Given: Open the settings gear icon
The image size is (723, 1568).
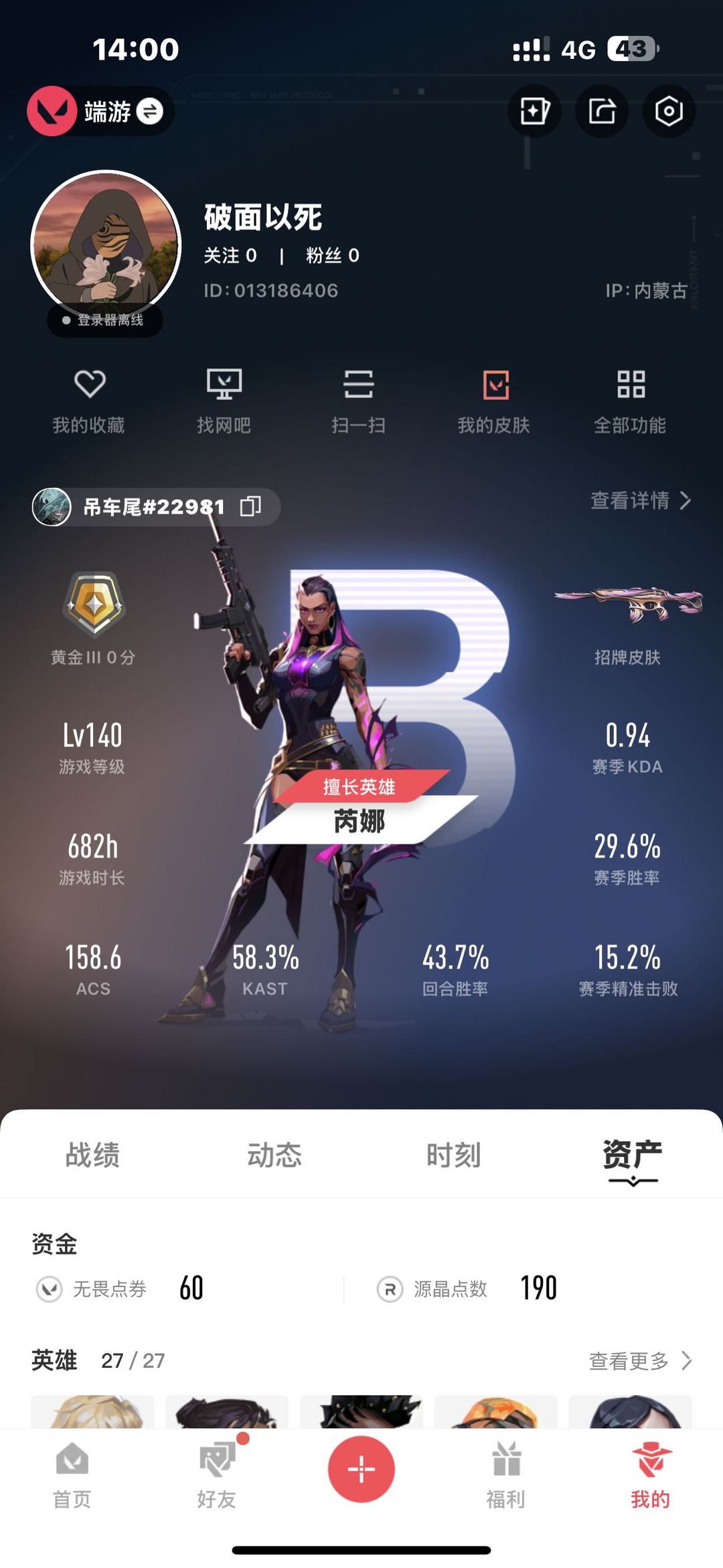Looking at the screenshot, I should 669,111.
